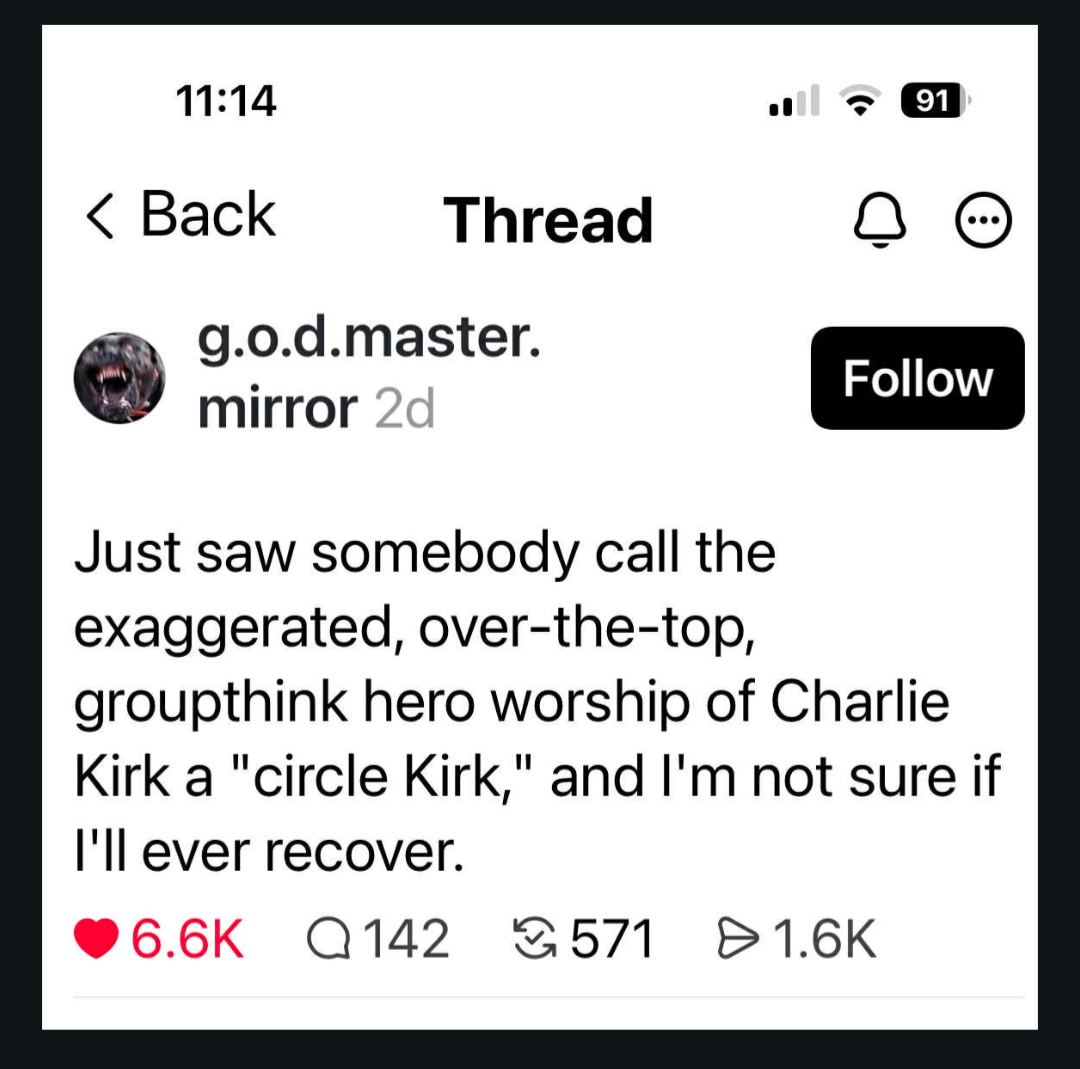Go back from the thread
The height and width of the screenshot is (1069, 1080).
(x=181, y=216)
